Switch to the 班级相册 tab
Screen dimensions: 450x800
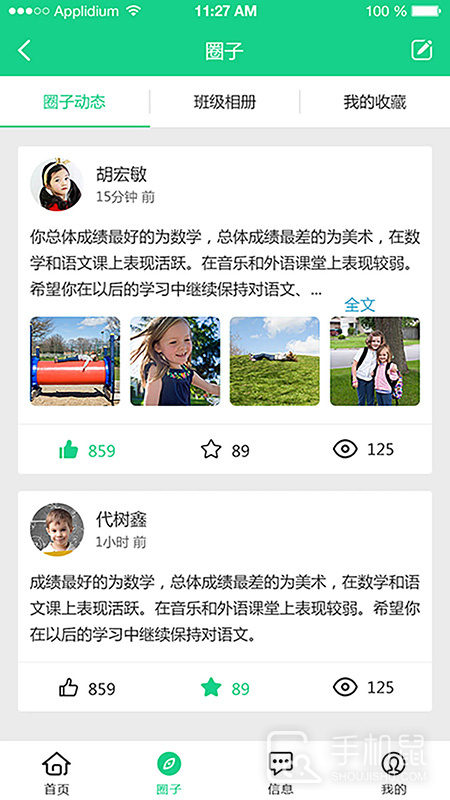coord(224,102)
